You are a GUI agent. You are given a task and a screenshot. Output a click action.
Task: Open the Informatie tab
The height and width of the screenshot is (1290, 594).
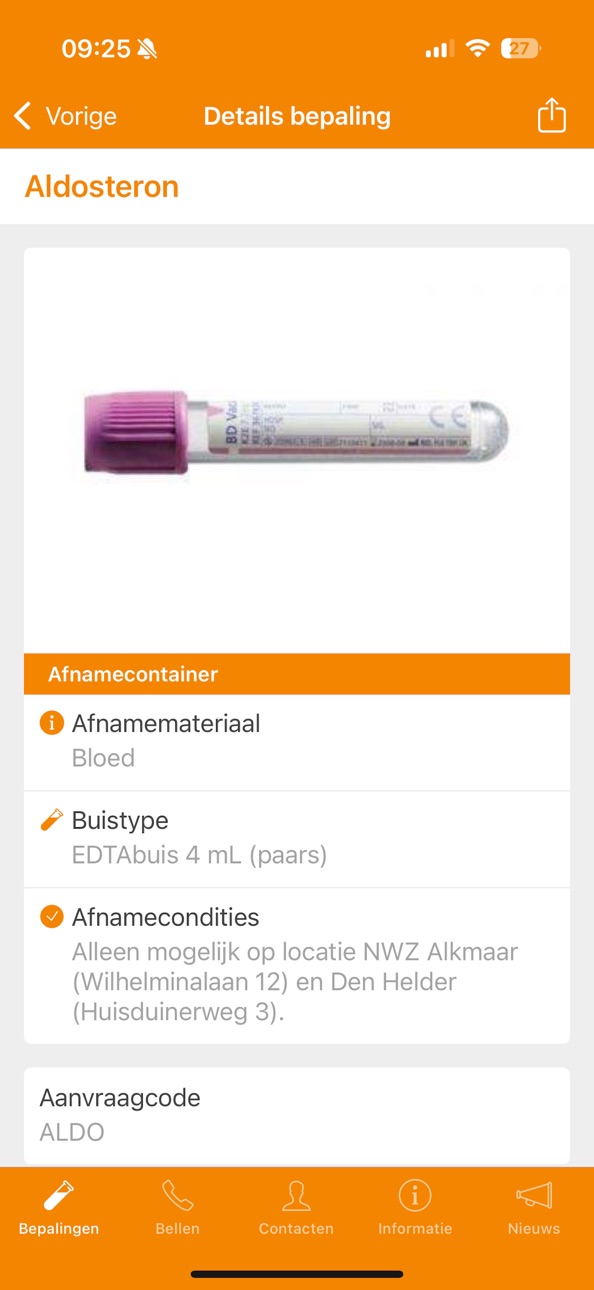click(415, 1208)
